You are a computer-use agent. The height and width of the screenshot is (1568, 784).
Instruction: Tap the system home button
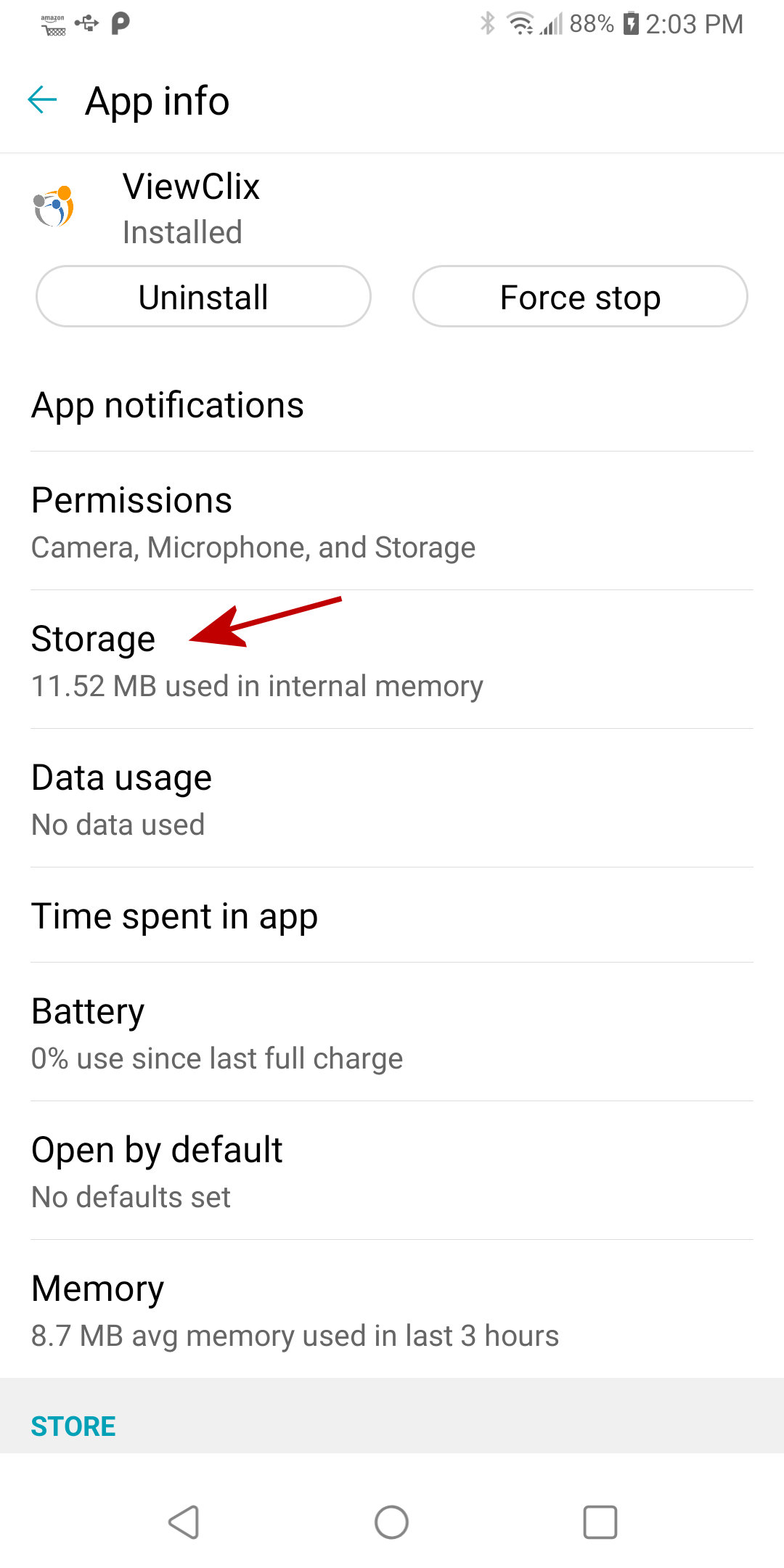tap(391, 1522)
